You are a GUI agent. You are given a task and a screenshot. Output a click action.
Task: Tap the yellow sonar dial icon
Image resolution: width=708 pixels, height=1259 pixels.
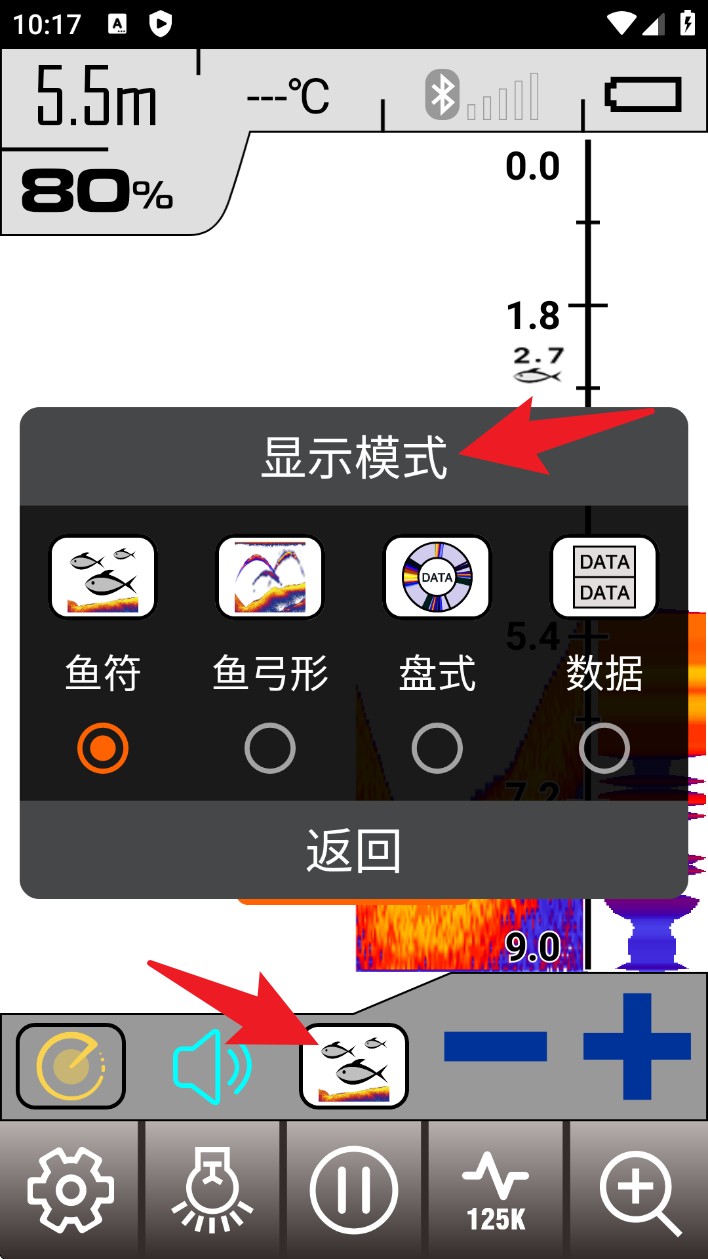[x=70, y=1066]
